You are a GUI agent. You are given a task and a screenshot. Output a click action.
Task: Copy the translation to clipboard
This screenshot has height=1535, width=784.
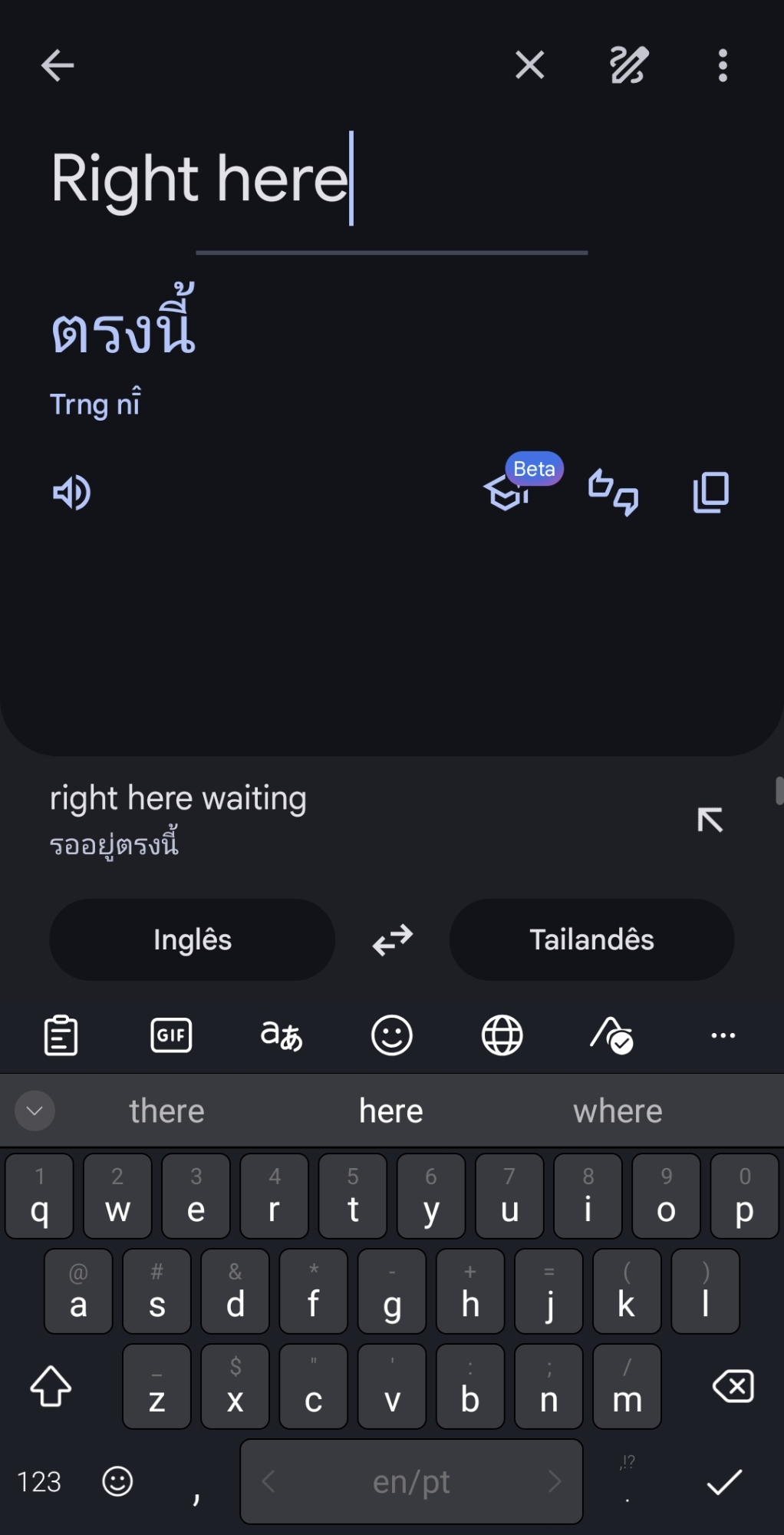(x=711, y=492)
